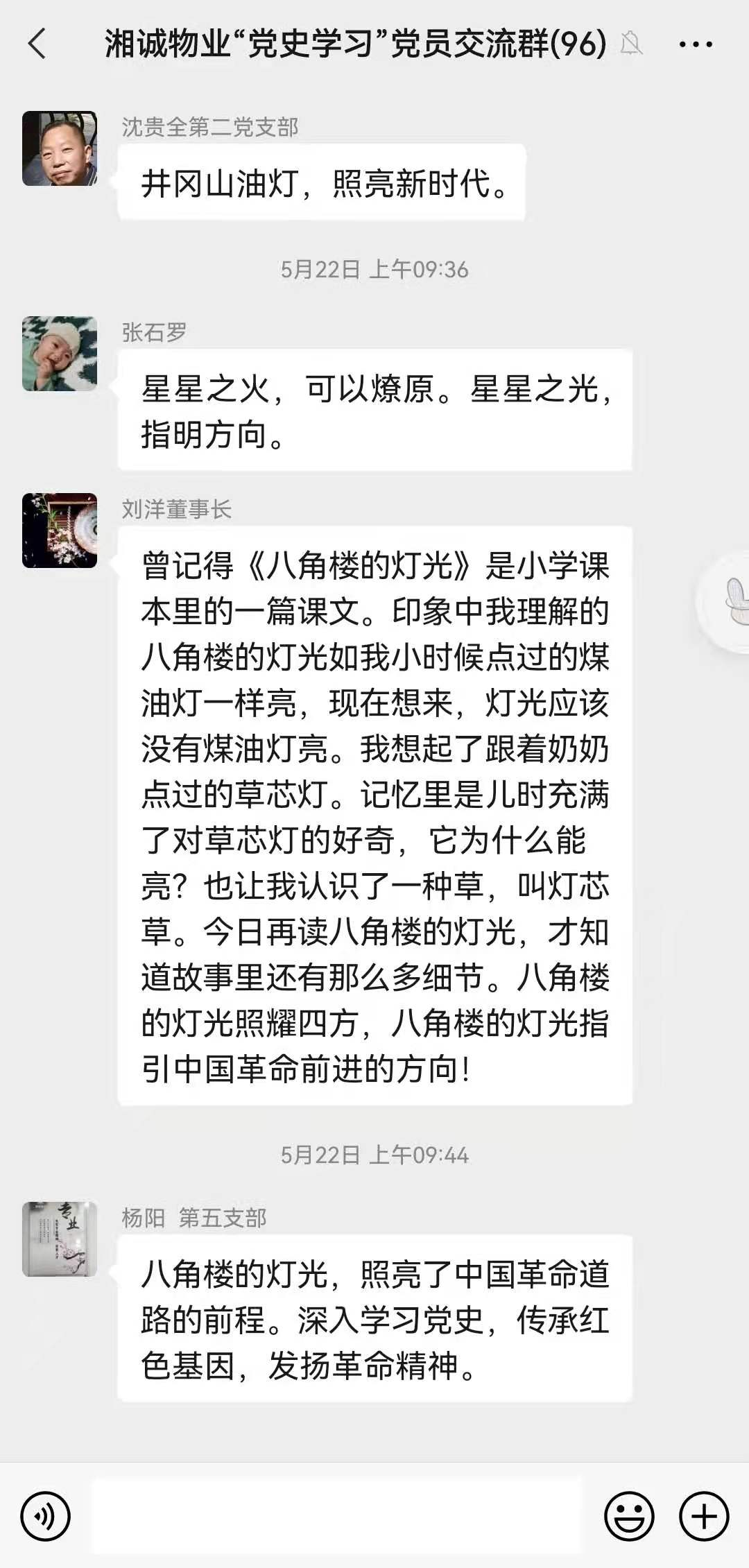749x1568 pixels.
Task: Open 刘洋董事长's profile avatar
Action: coord(60,531)
